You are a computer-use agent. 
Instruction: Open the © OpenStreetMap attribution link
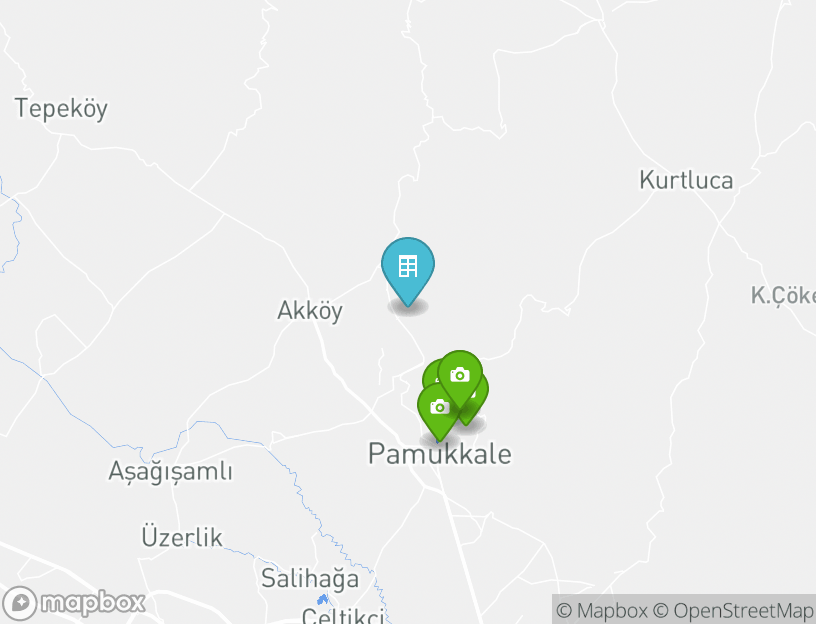[x=734, y=610]
